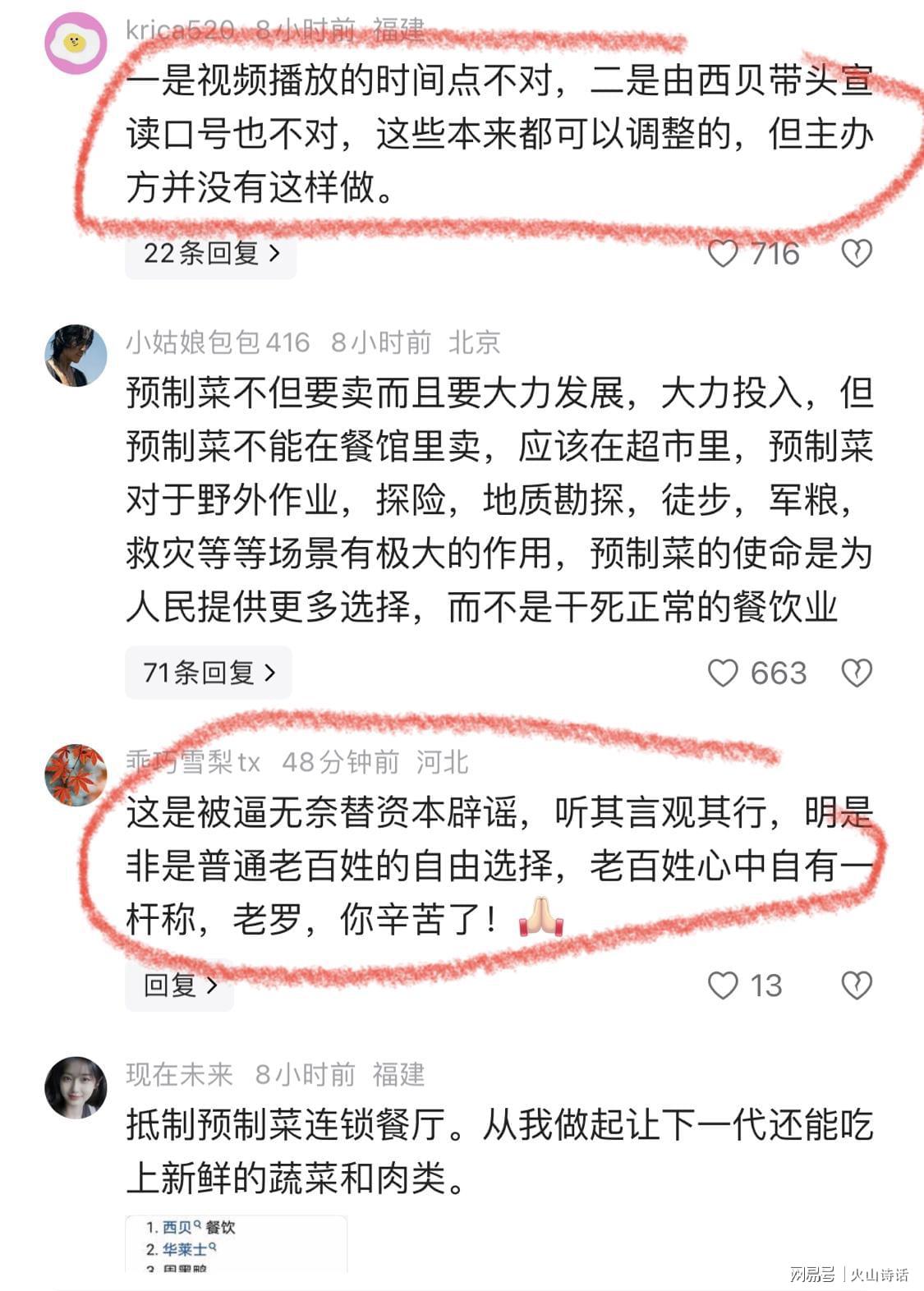Open 小姑娘包包416's profile avatar
924x1291 pixels.
tap(76, 356)
